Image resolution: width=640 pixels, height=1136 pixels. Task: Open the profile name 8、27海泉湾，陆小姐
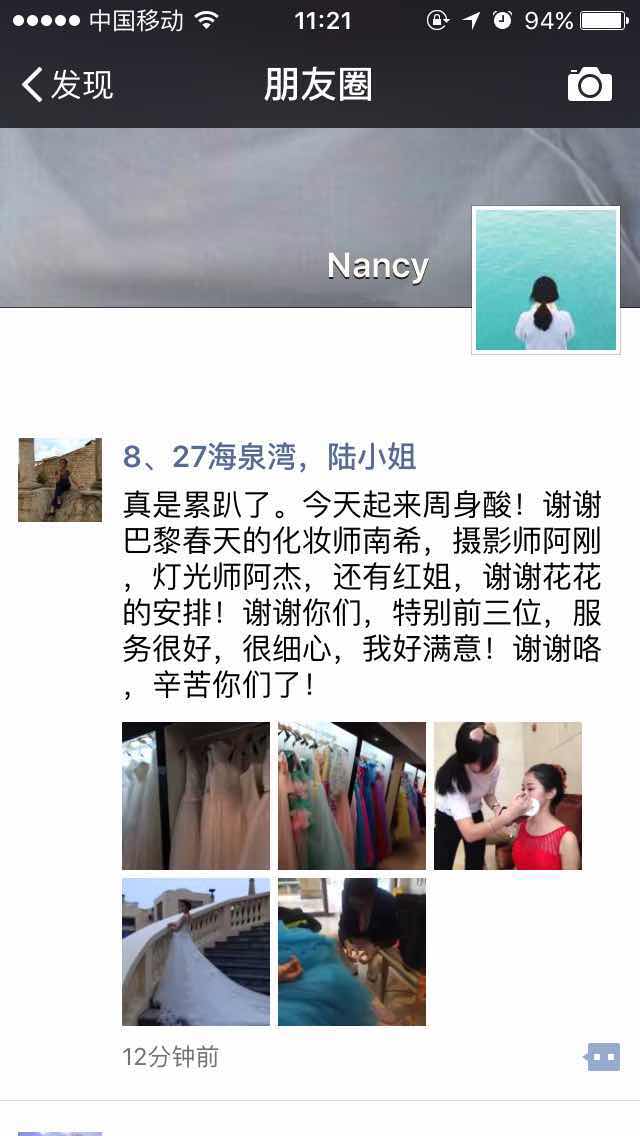[x=269, y=457]
